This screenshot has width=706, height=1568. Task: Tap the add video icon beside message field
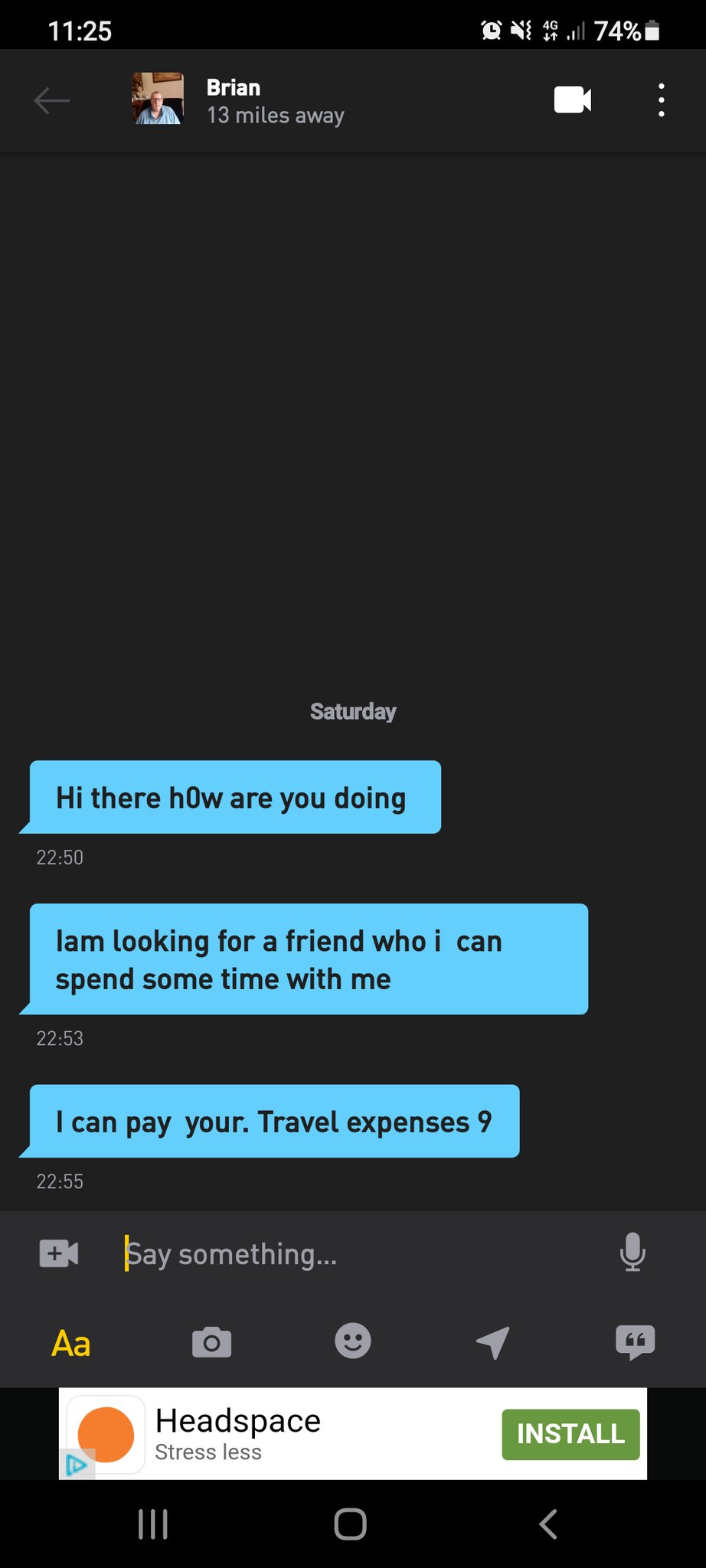[x=59, y=1253]
